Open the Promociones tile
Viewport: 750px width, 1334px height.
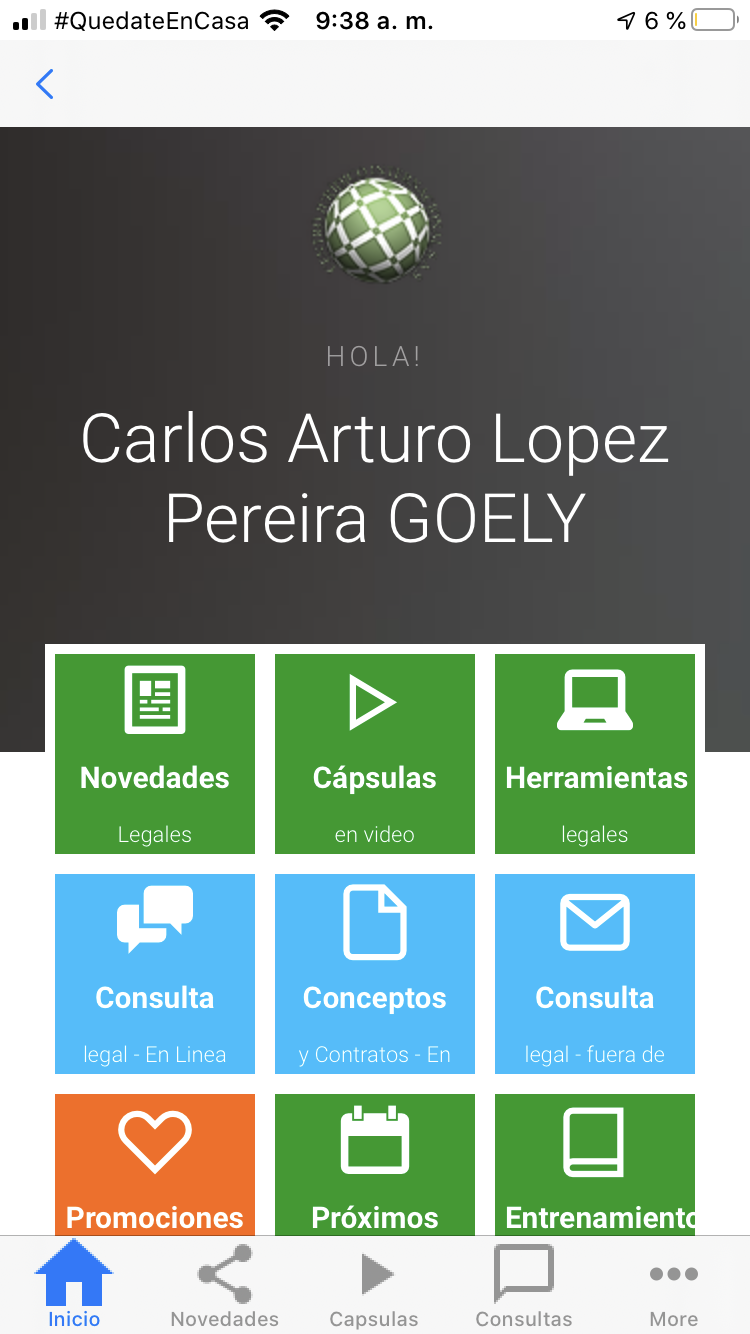click(x=155, y=1165)
